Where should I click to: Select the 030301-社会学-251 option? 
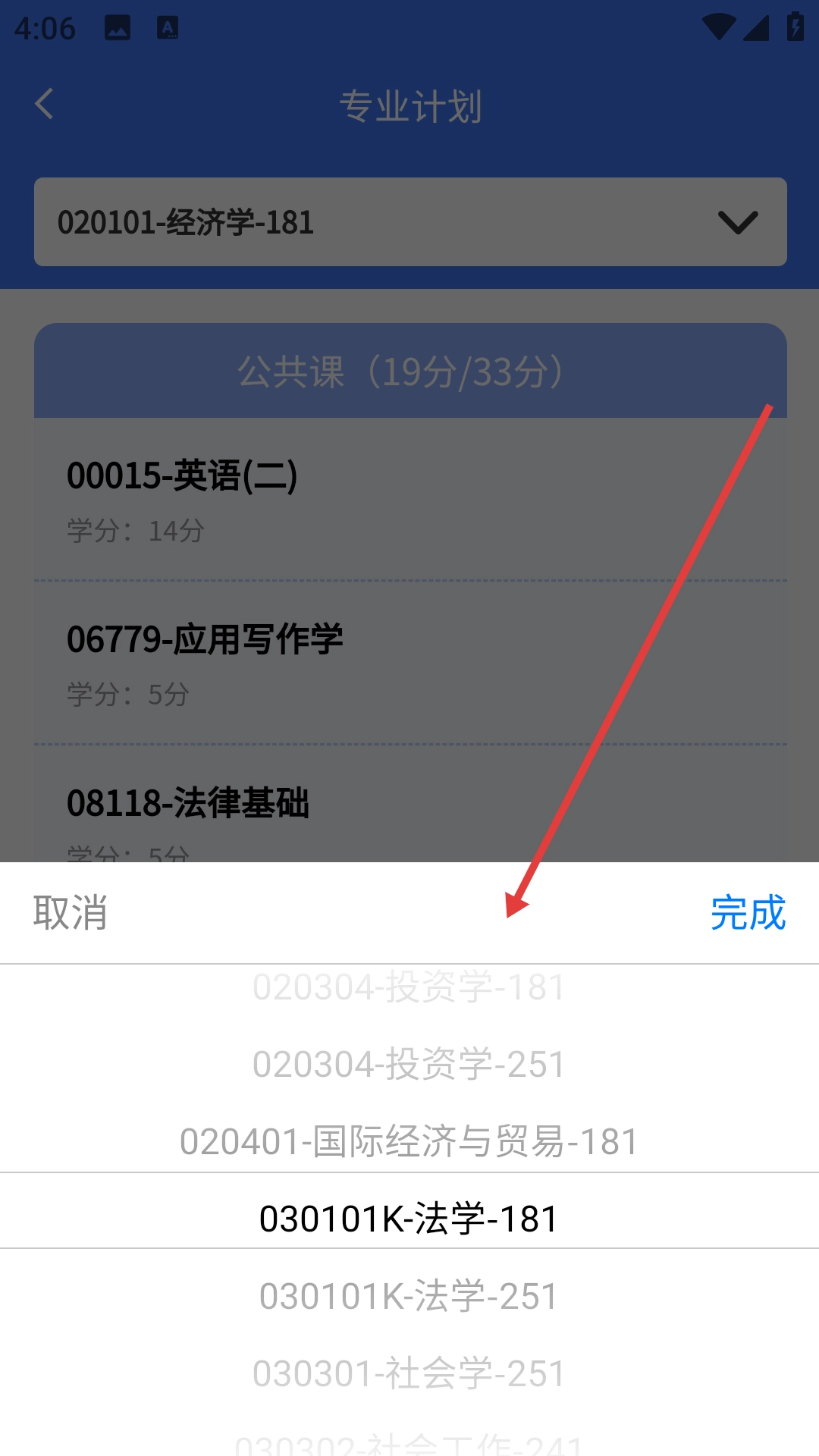409,1373
